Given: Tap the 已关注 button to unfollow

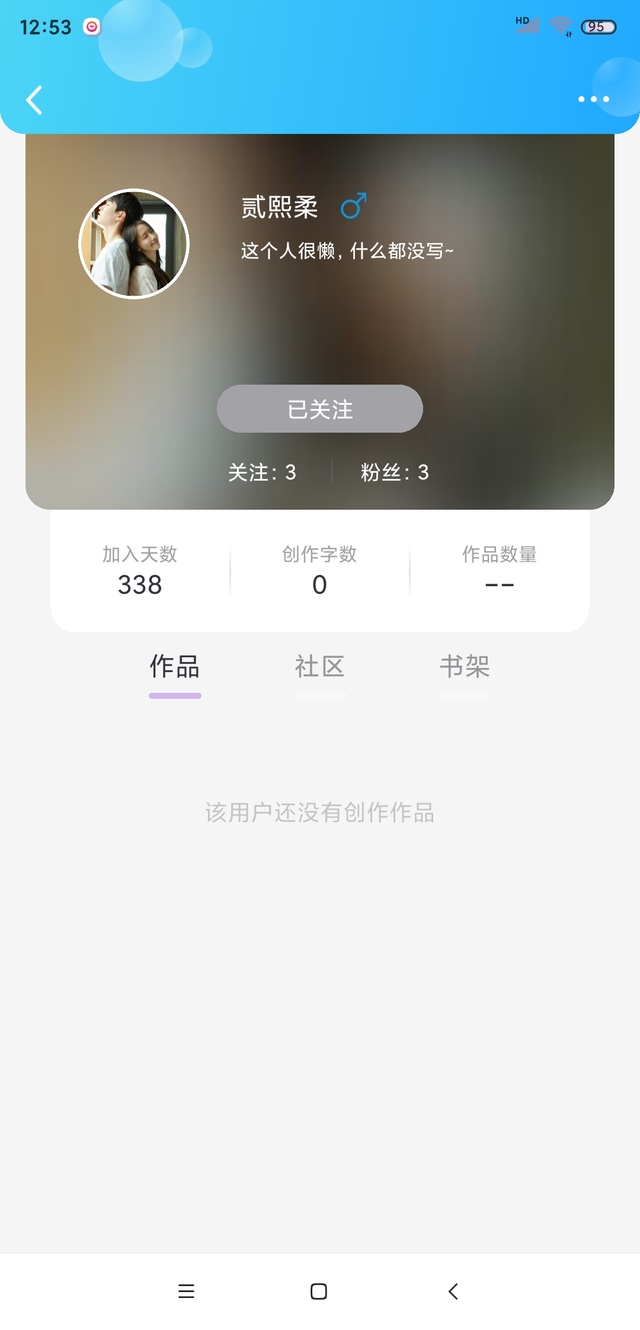Looking at the screenshot, I should click(320, 409).
